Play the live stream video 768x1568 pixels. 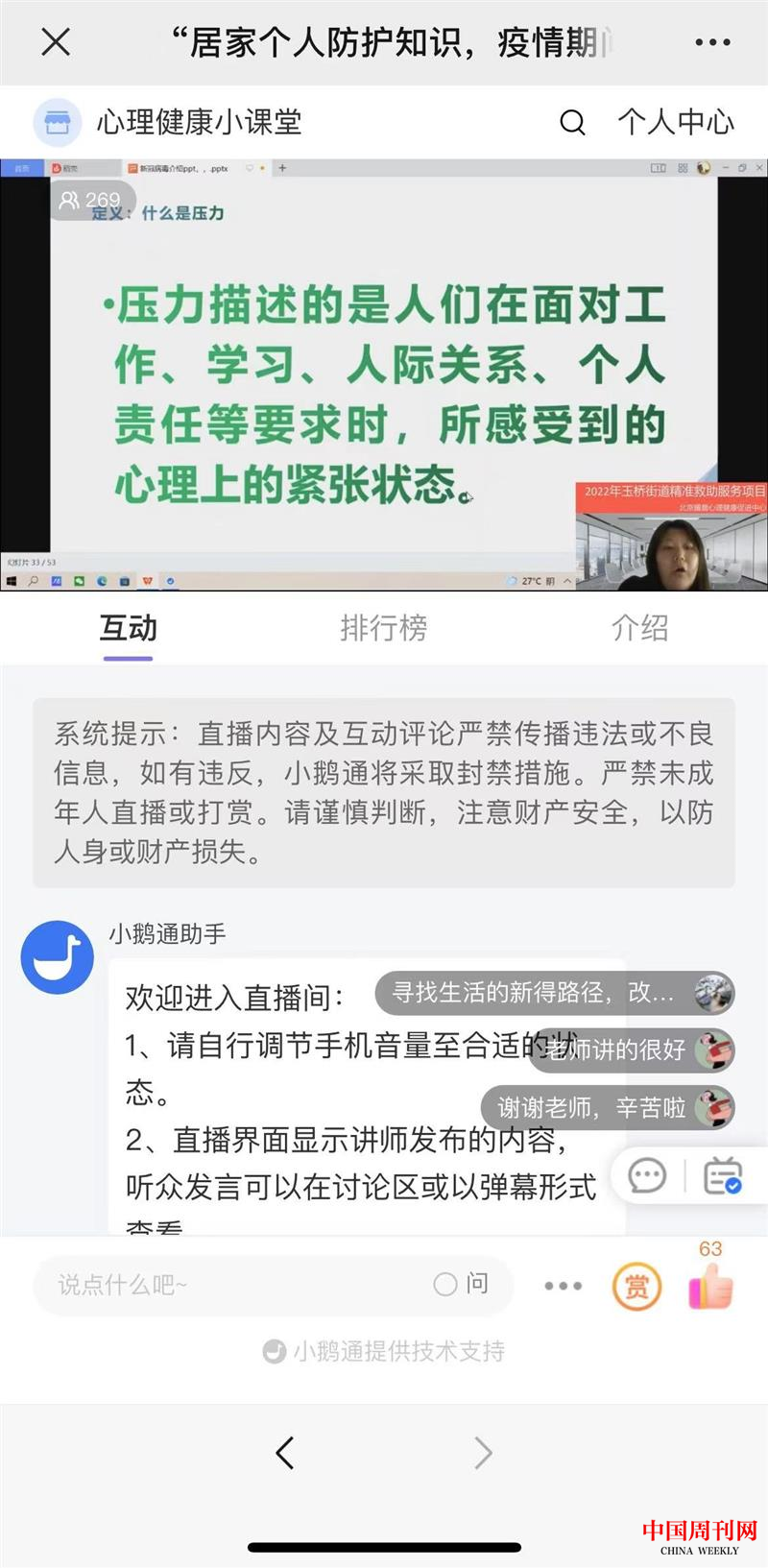[384, 374]
